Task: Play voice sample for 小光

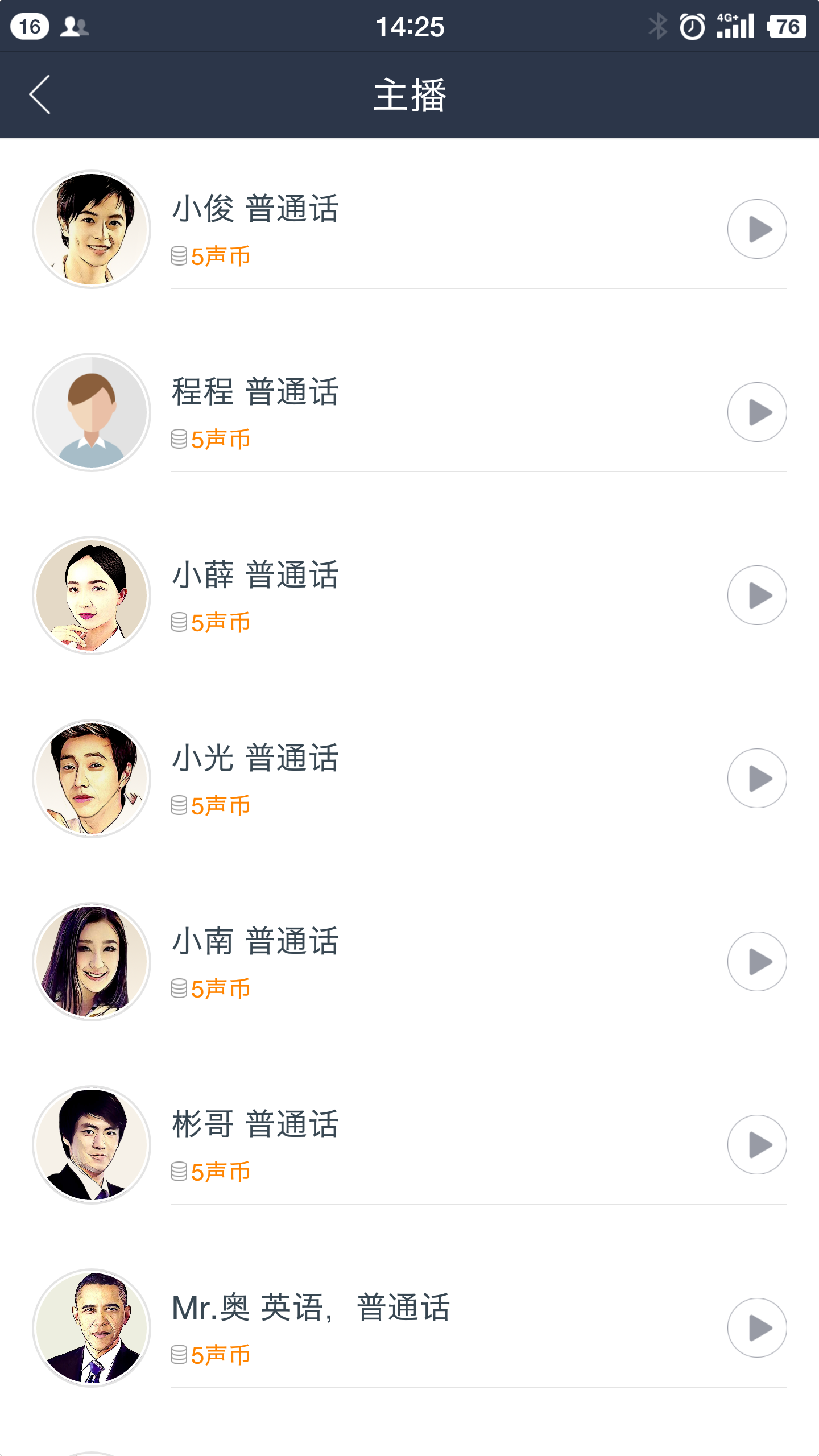Action: 757,779
